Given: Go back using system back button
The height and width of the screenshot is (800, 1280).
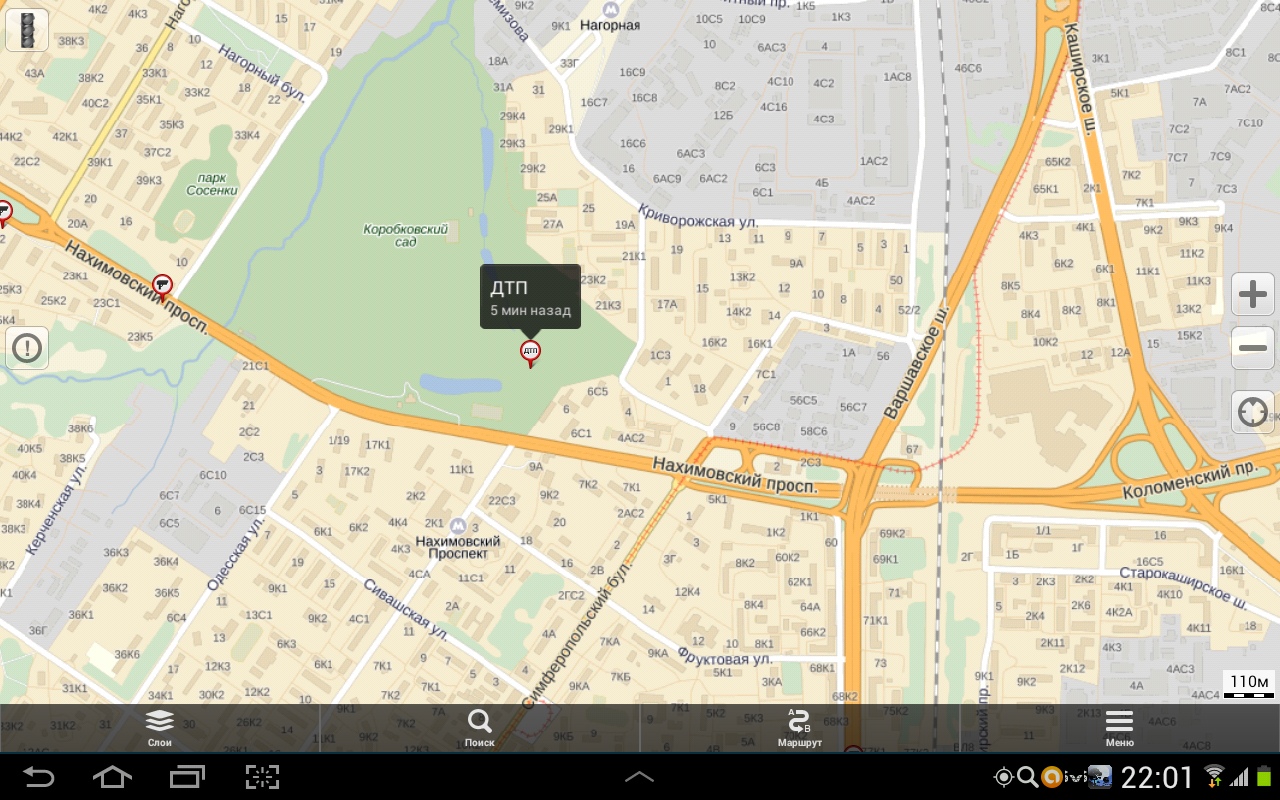Looking at the screenshot, I should [x=40, y=776].
